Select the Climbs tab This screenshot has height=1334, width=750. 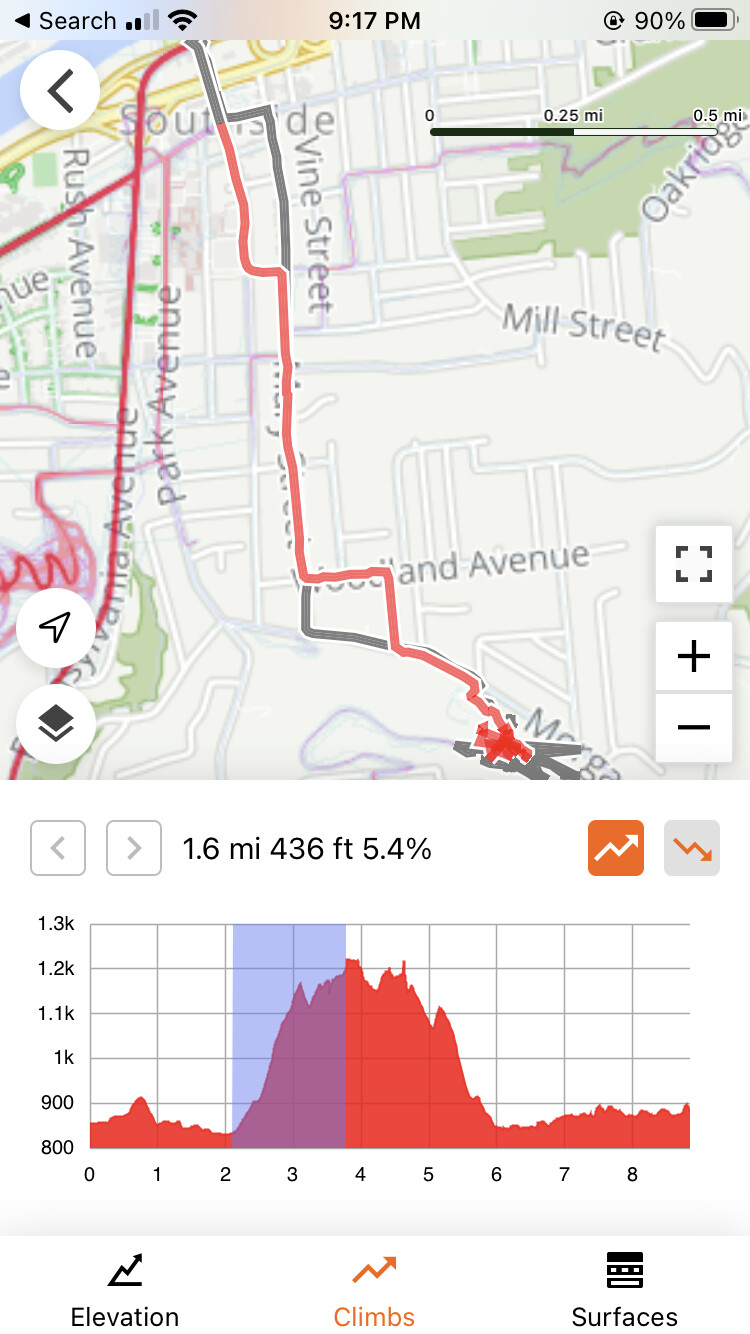tap(375, 1290)
